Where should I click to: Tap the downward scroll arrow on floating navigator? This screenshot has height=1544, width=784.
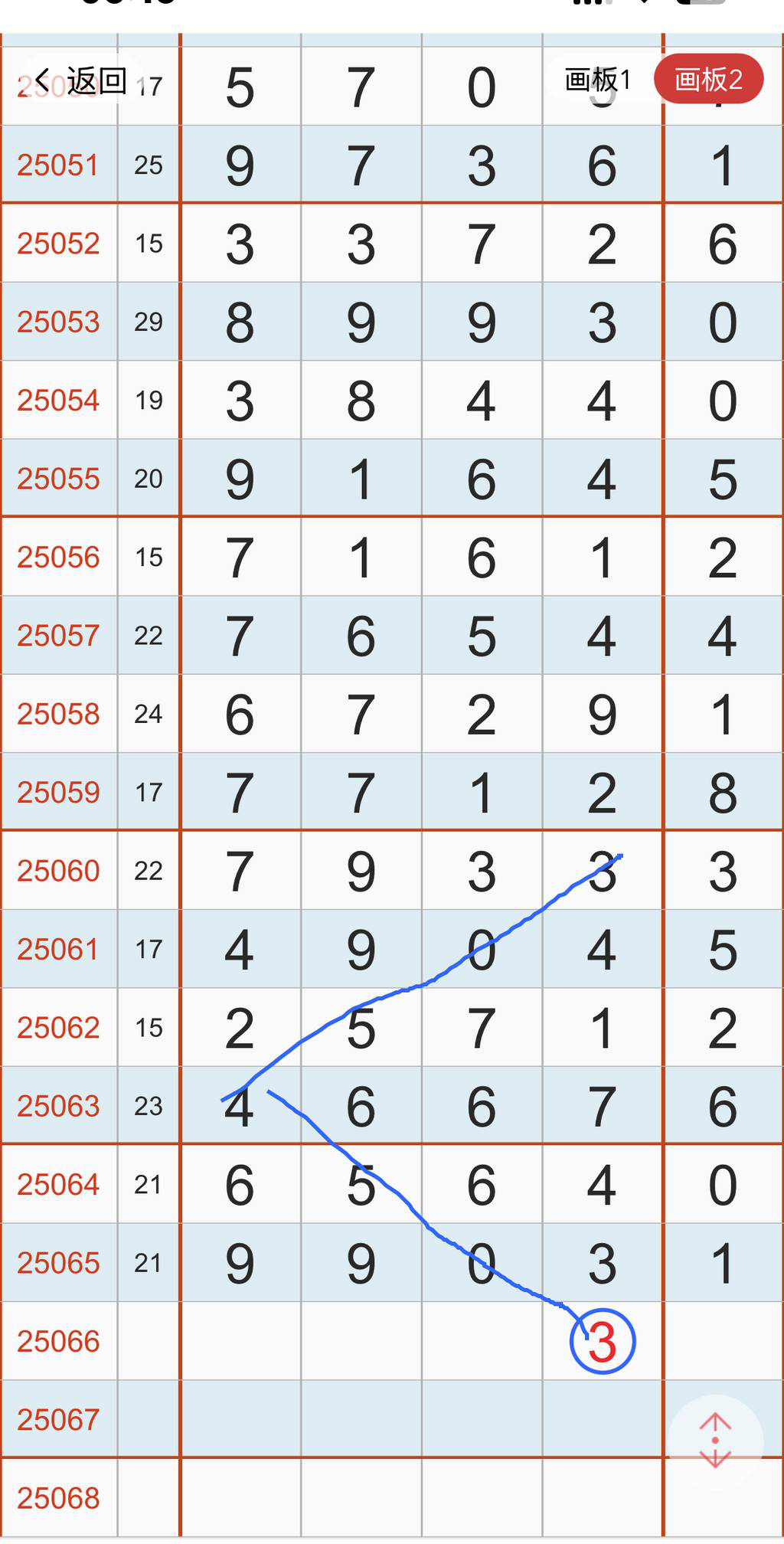(x=714, y=1457)
